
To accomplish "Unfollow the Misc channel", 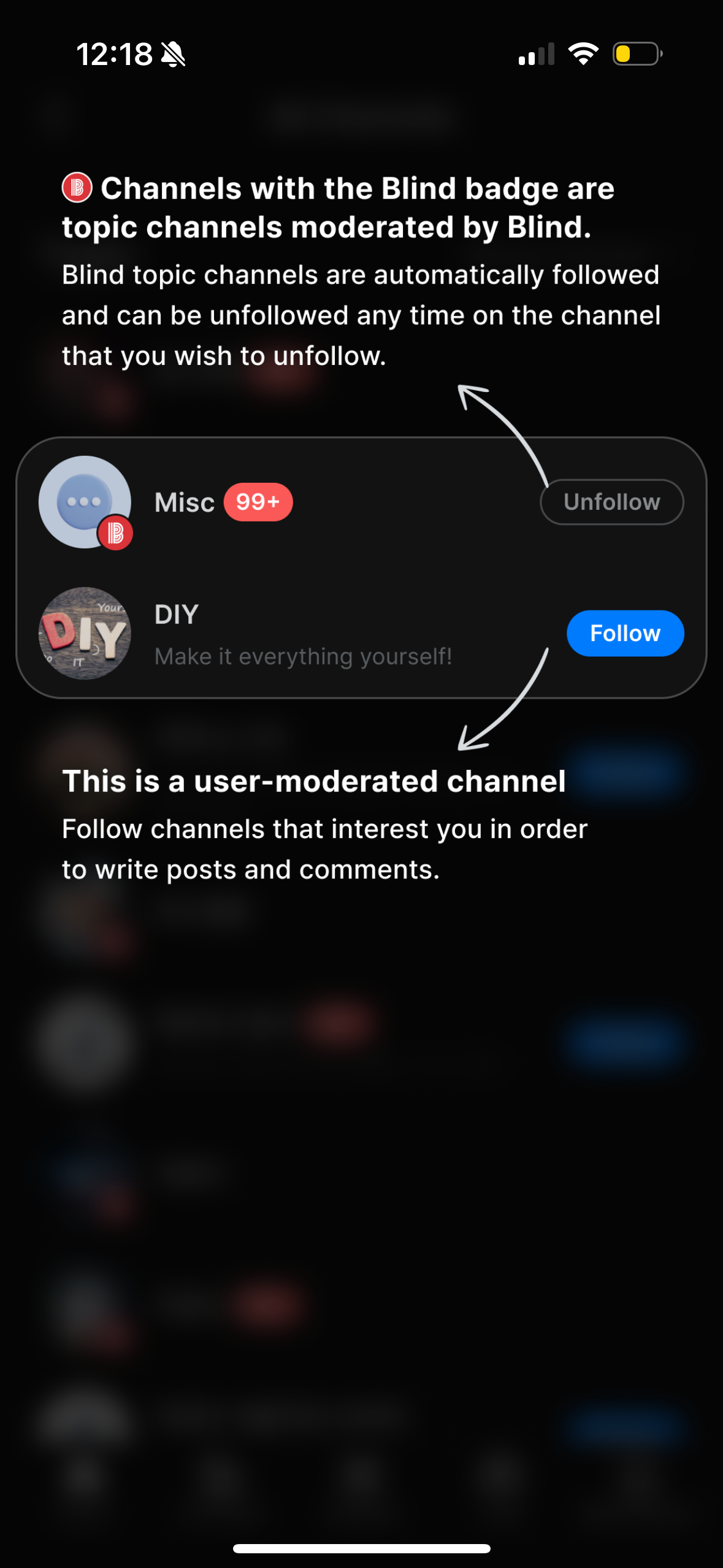I will 611,501.
